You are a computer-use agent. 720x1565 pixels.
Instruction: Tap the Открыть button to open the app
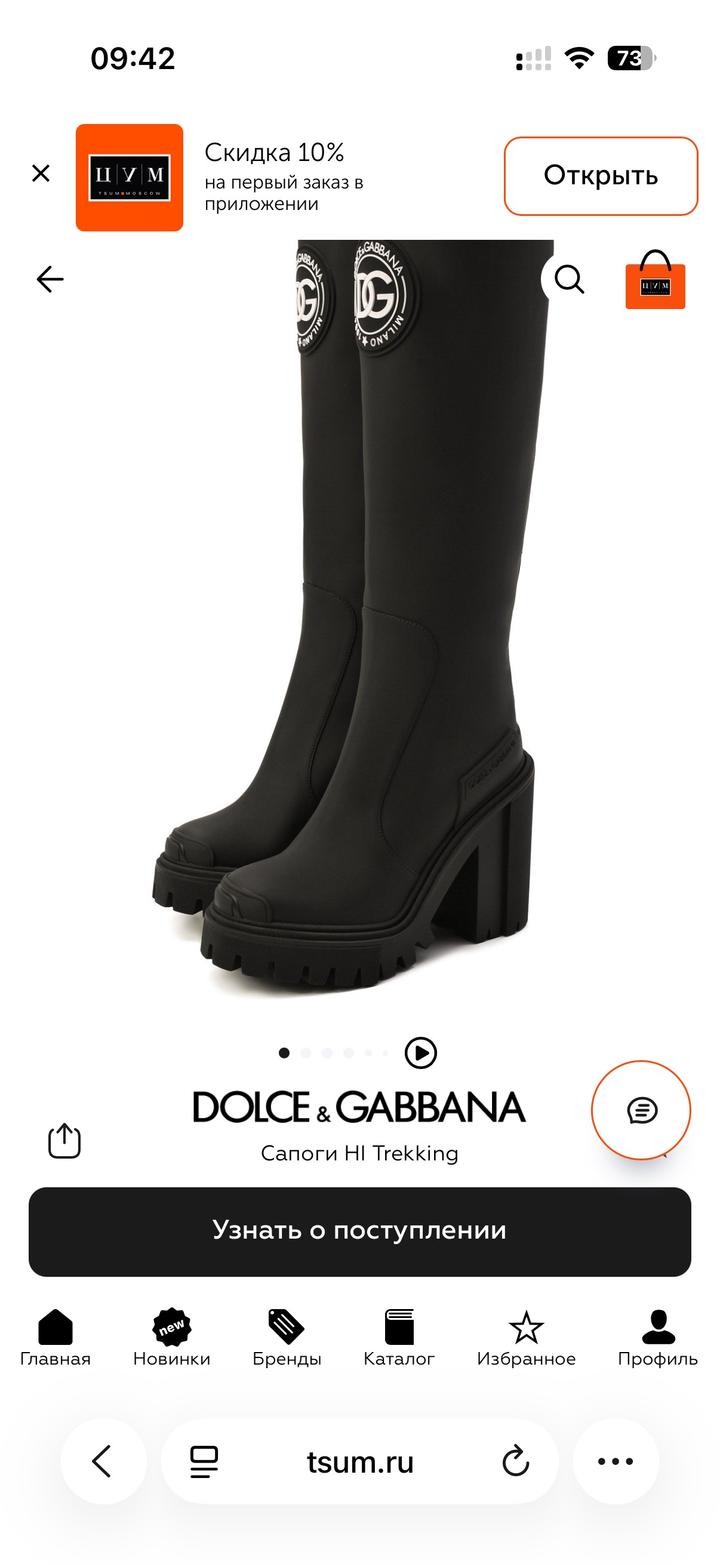pos(600,176)
